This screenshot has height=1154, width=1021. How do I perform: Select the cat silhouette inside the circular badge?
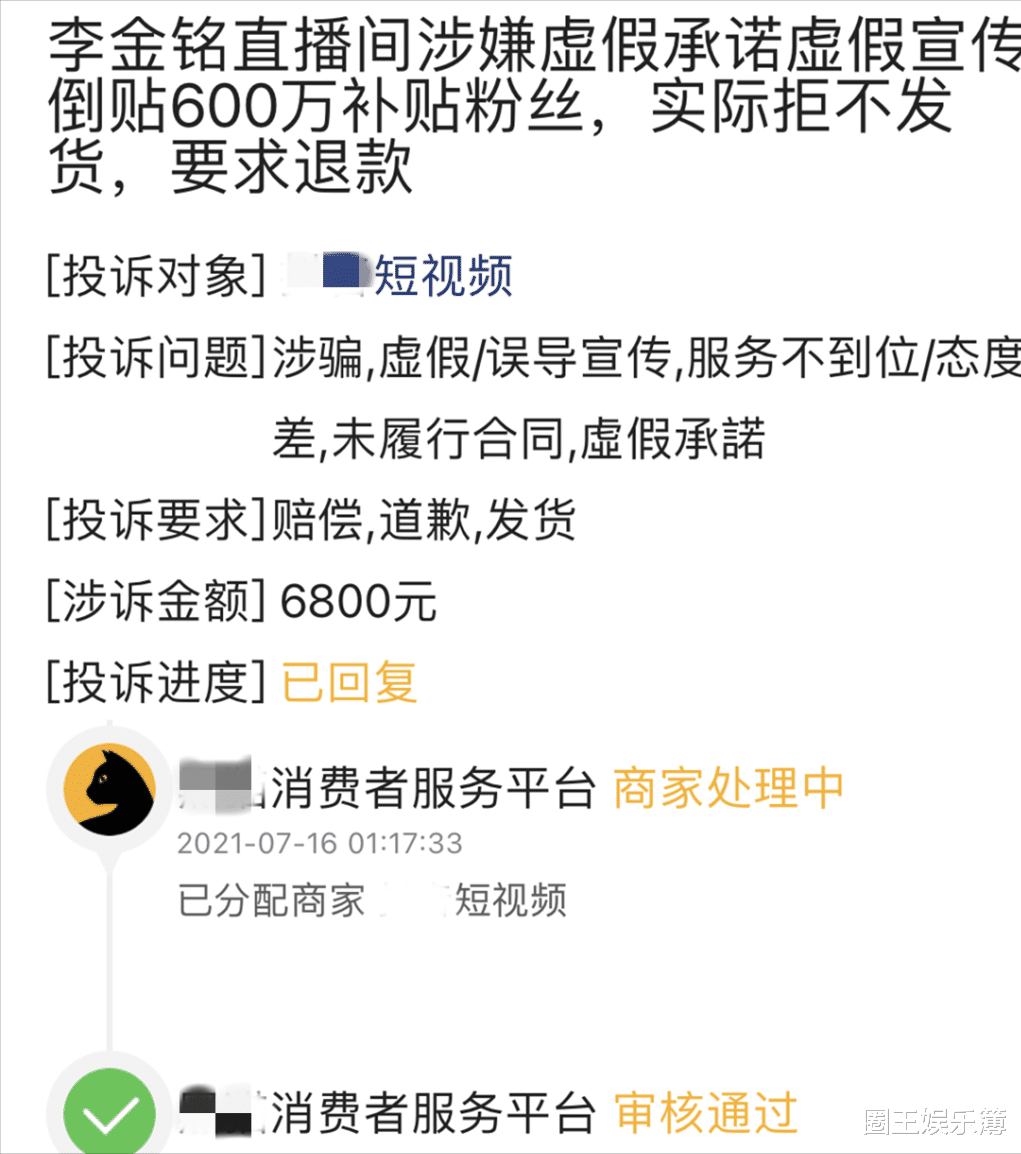108,788
